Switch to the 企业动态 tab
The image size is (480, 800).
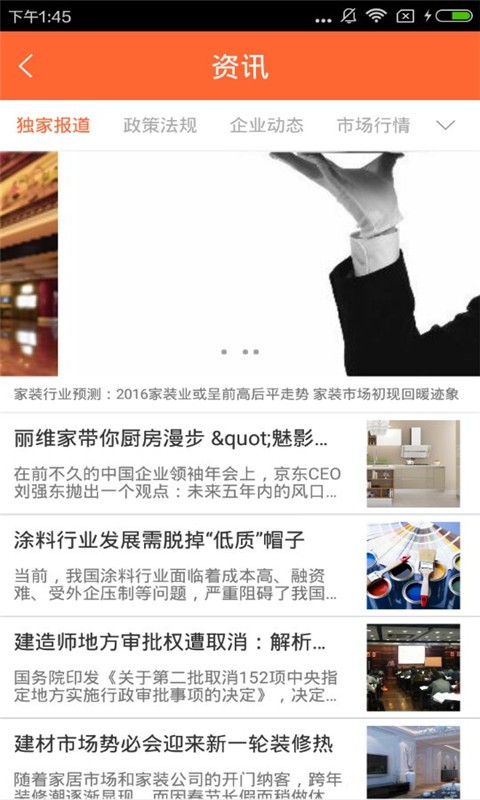267,125
